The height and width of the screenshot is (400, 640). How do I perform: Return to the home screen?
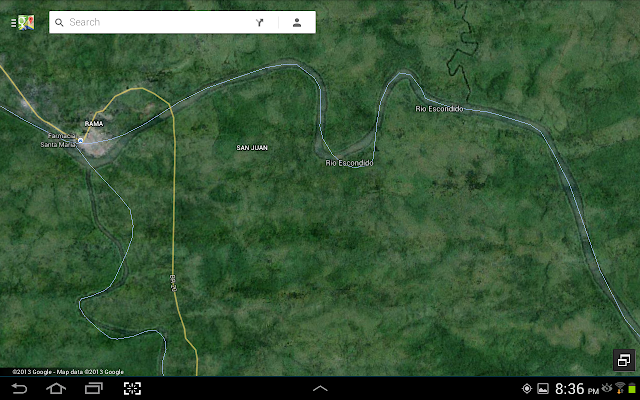pyautogui.click(x=56, y=388)
